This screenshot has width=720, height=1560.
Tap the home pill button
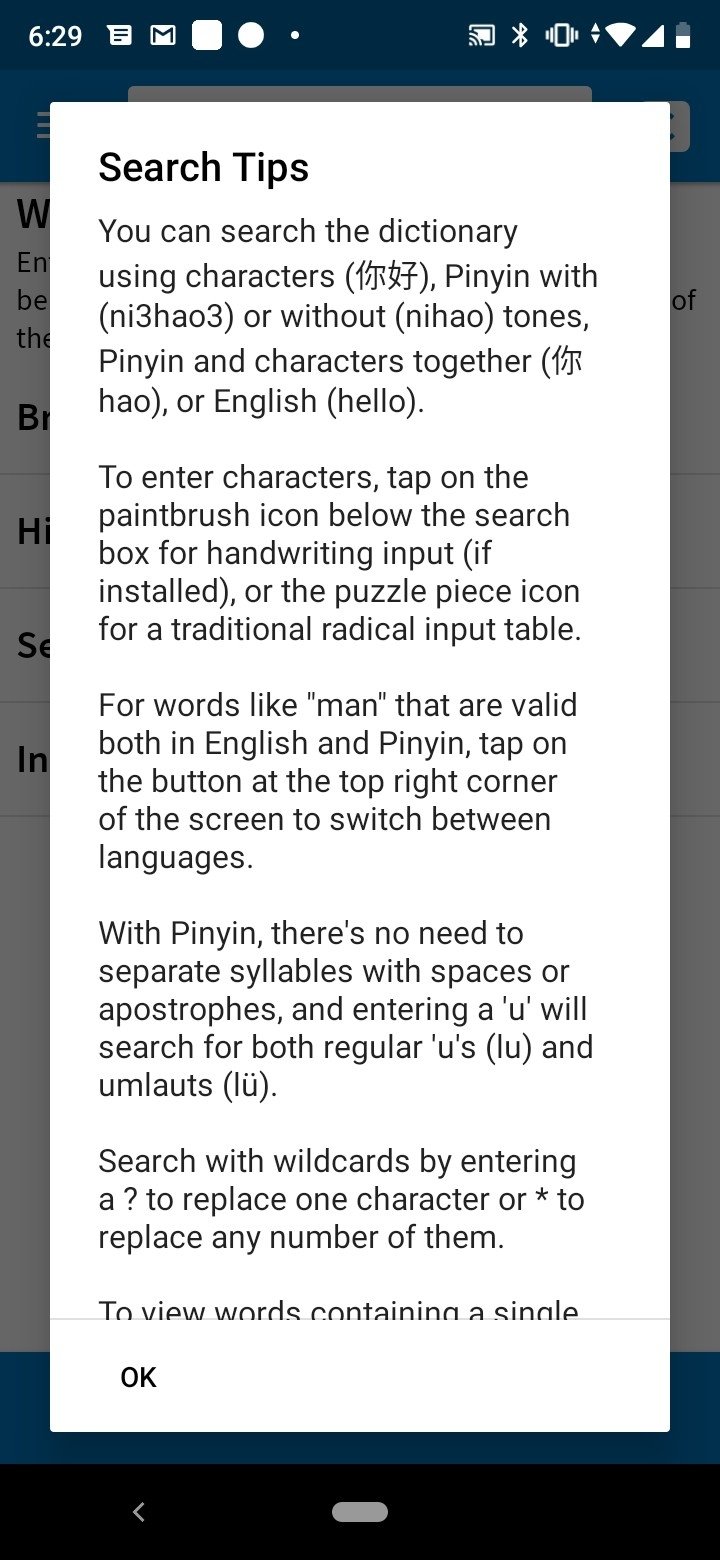pyautogui.click(x=360, y=1512)
